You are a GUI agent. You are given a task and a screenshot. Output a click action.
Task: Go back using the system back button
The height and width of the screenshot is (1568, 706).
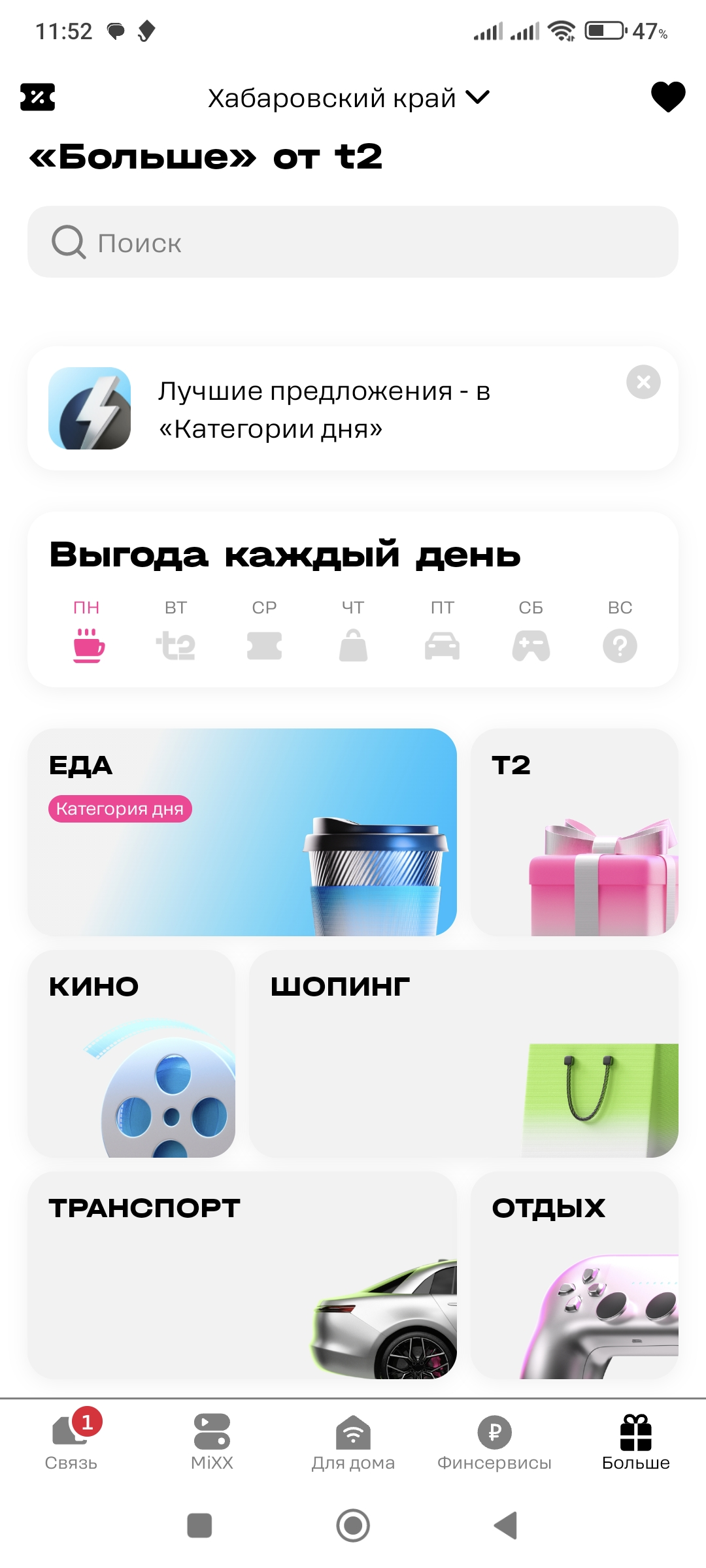[x=505, y=1526]
